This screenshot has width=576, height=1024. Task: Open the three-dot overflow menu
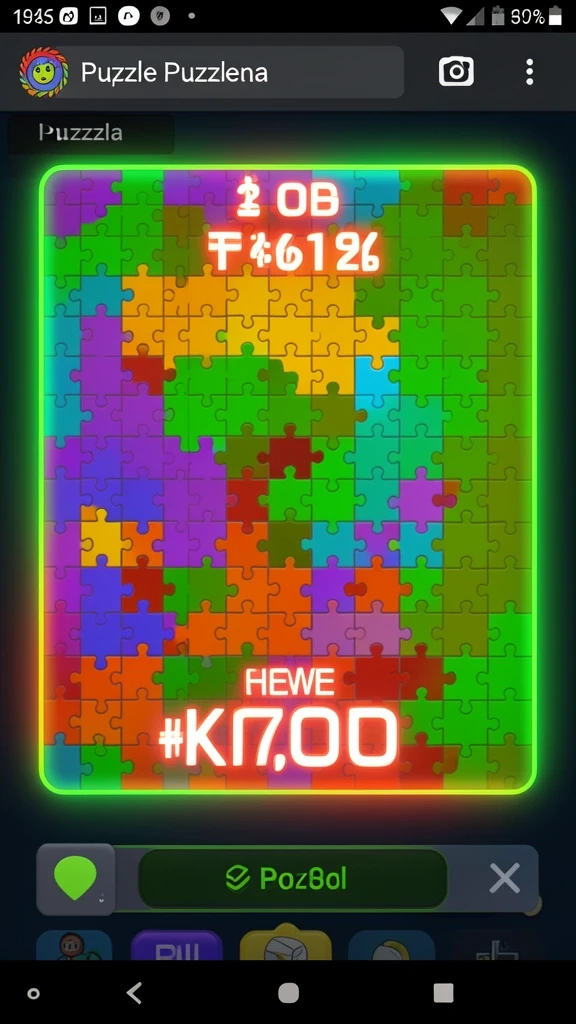(x=530, y=72)
